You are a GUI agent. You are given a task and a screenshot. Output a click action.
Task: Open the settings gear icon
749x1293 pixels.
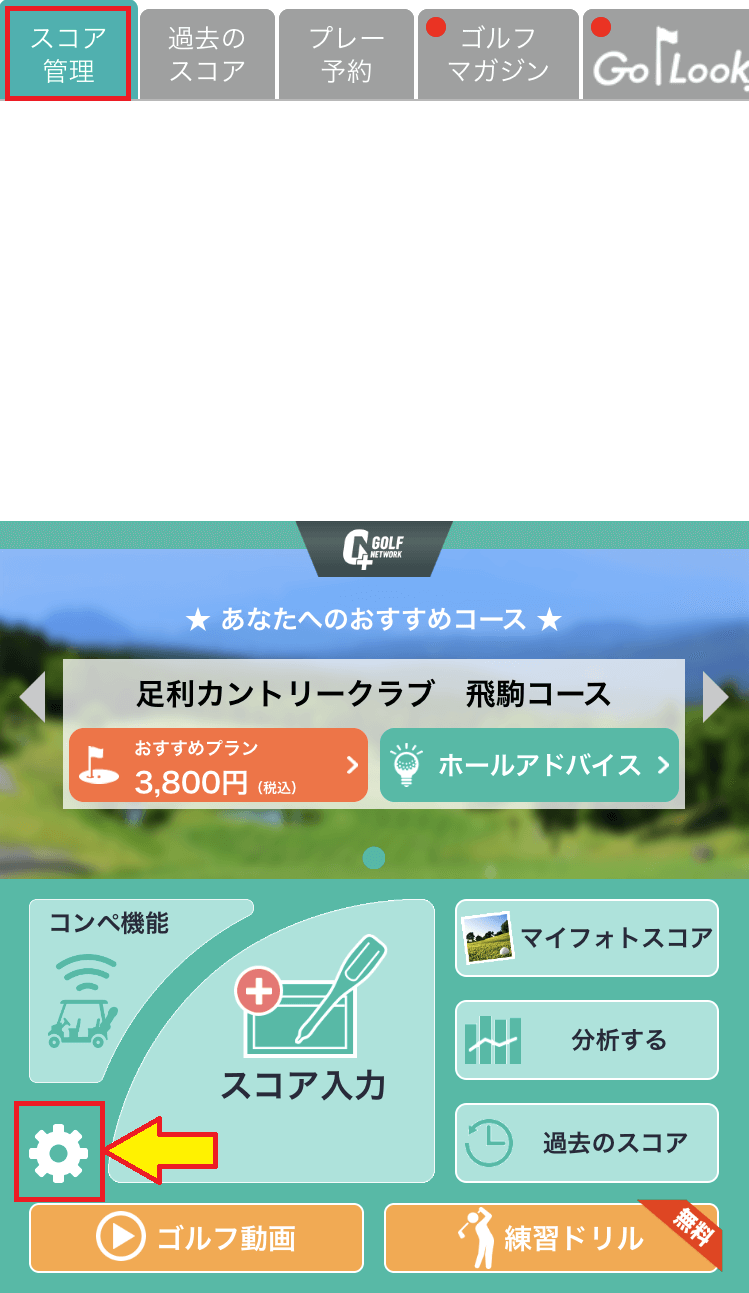pyautogui.click(x=59, y=1152)
